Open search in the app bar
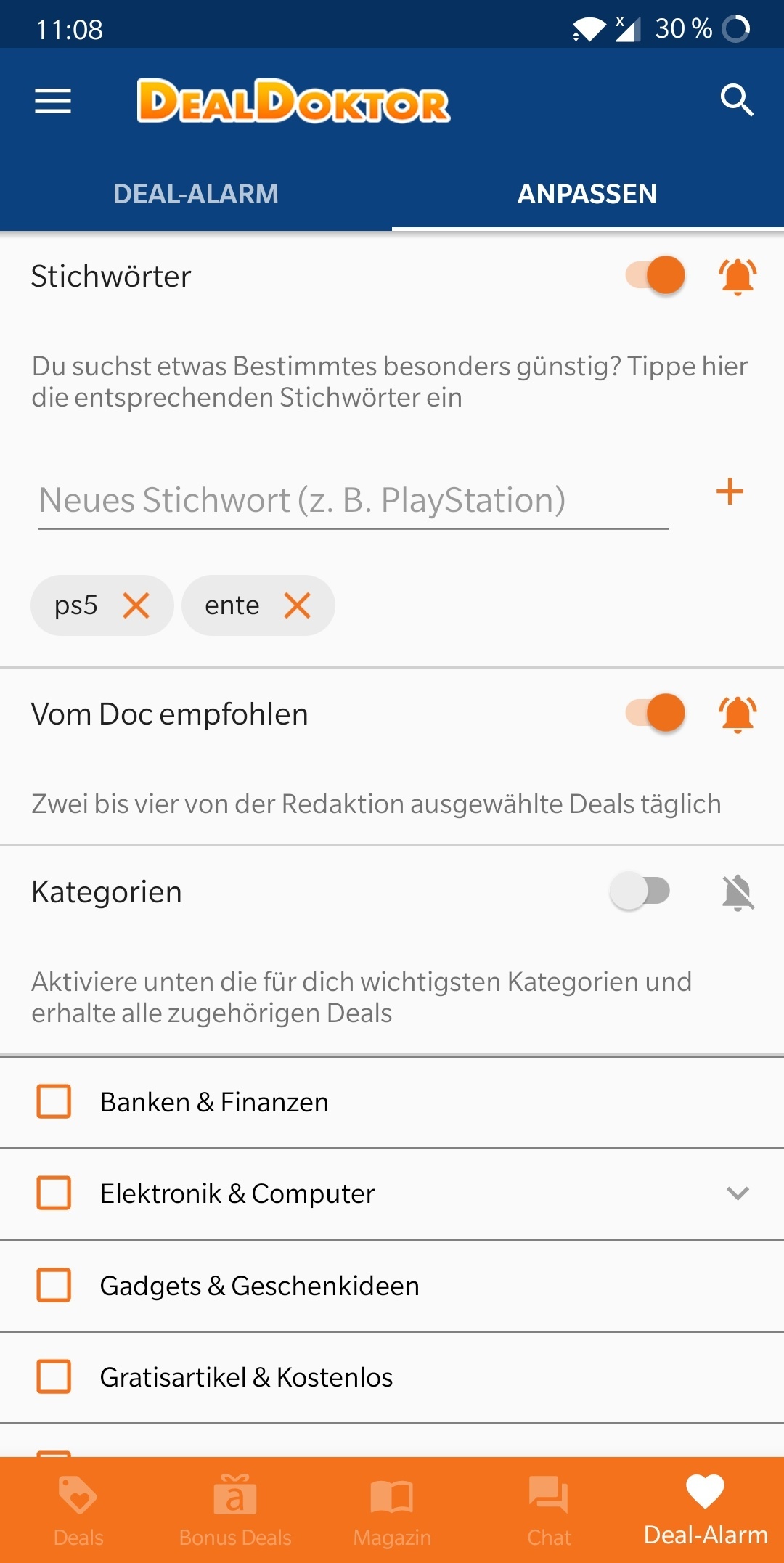The image size is (784, 1563). coord(737,100)
